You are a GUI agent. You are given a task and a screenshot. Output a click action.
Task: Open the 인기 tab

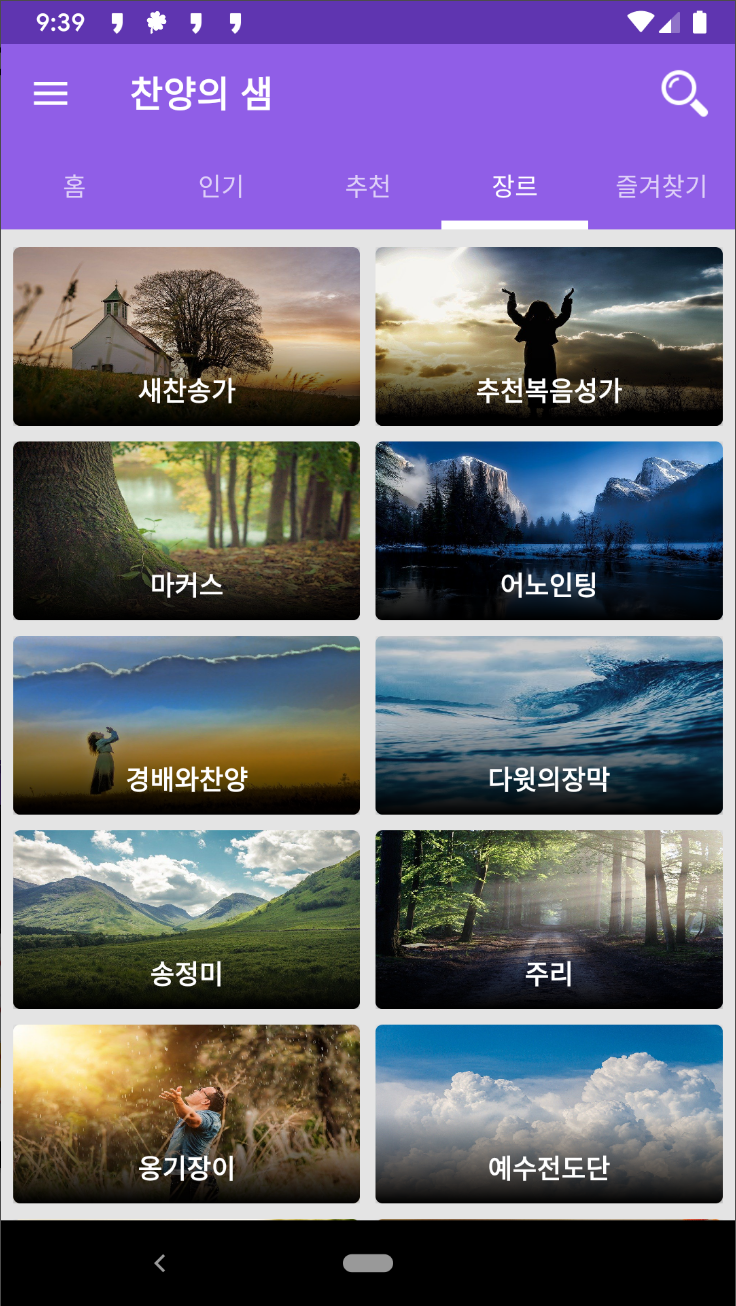tap(220, 187)
